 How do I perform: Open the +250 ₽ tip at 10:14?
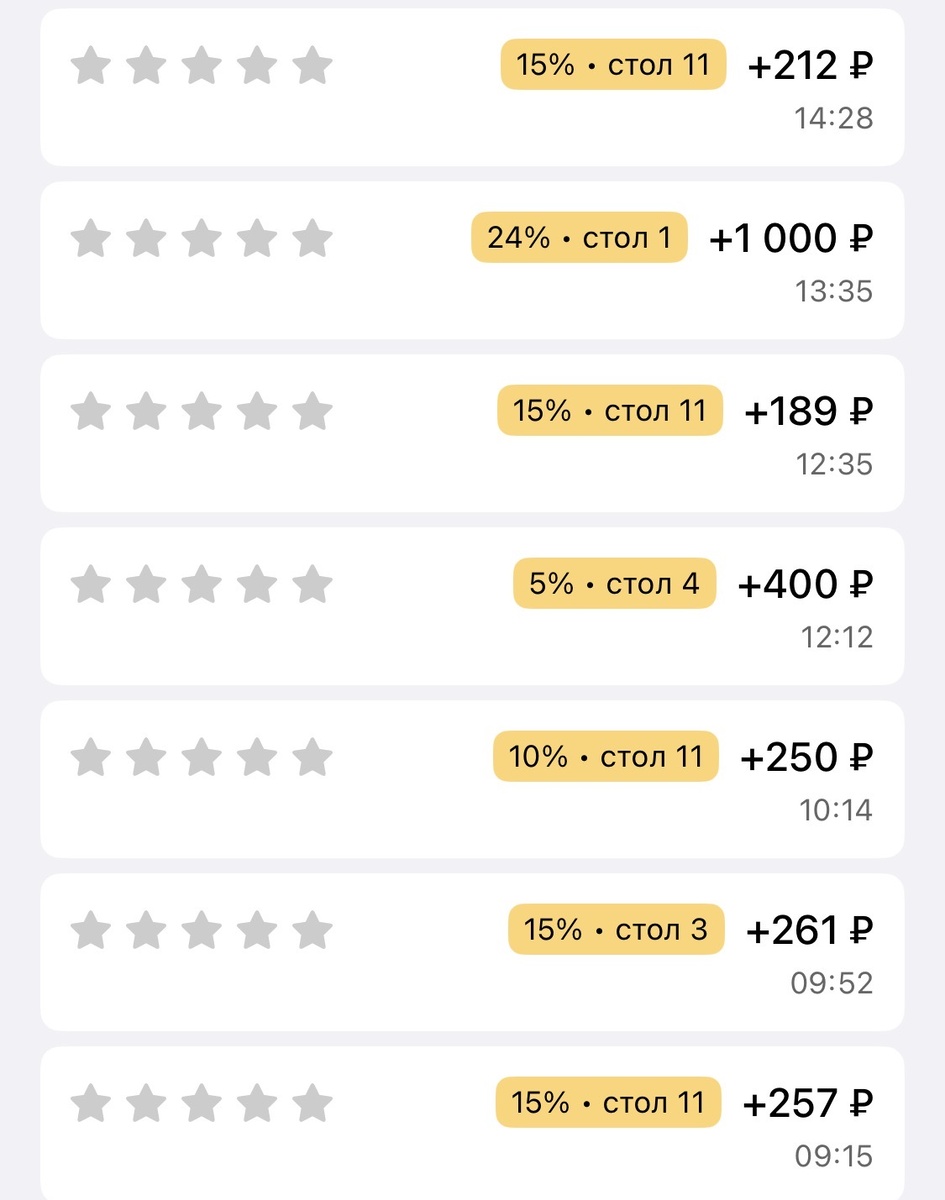pyautogui.click(x=472, y=779)
